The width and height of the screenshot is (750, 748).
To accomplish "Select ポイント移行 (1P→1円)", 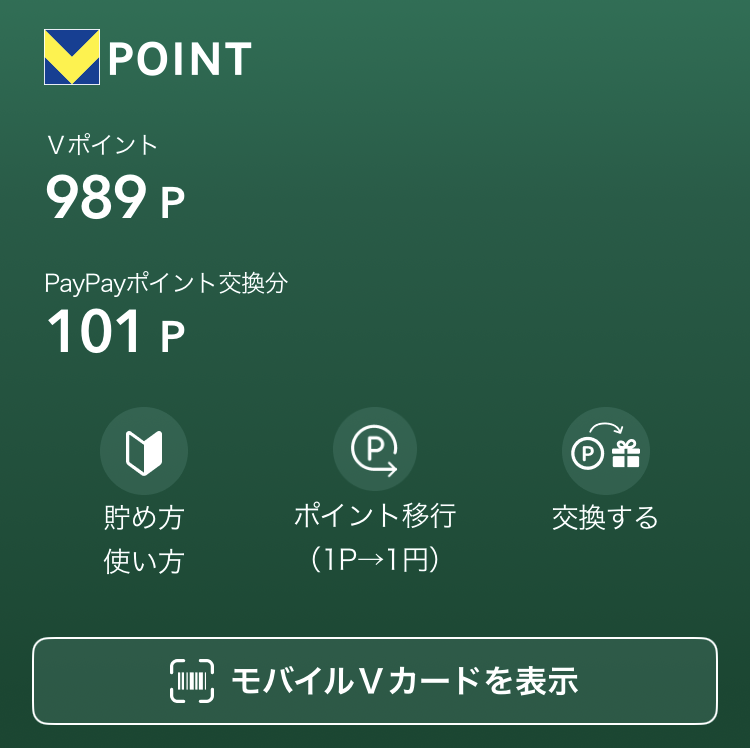I will (x=375, y=453).
